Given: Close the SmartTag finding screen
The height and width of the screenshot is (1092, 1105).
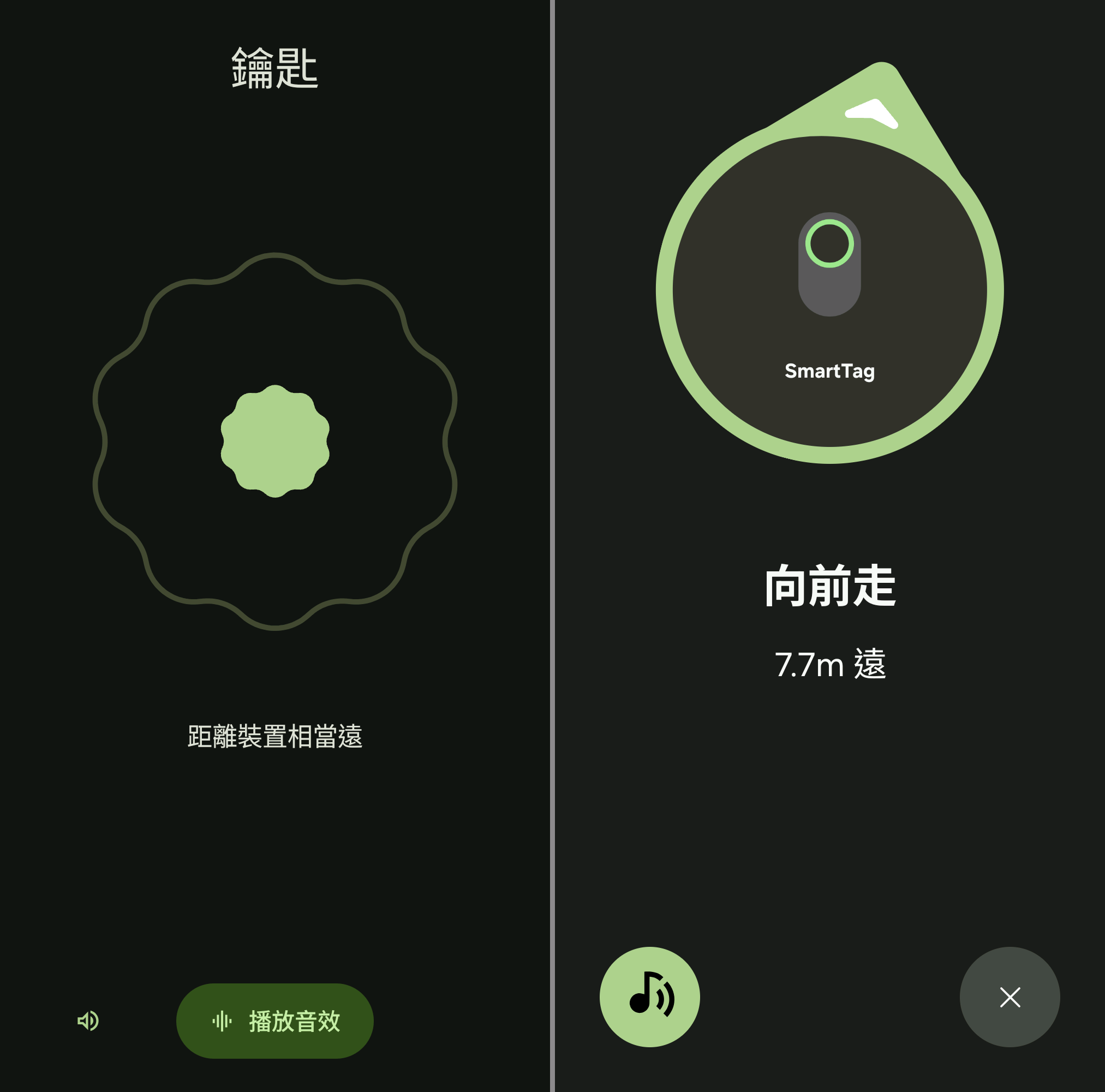Looking at the screenshot, I should click(1010, 997).
